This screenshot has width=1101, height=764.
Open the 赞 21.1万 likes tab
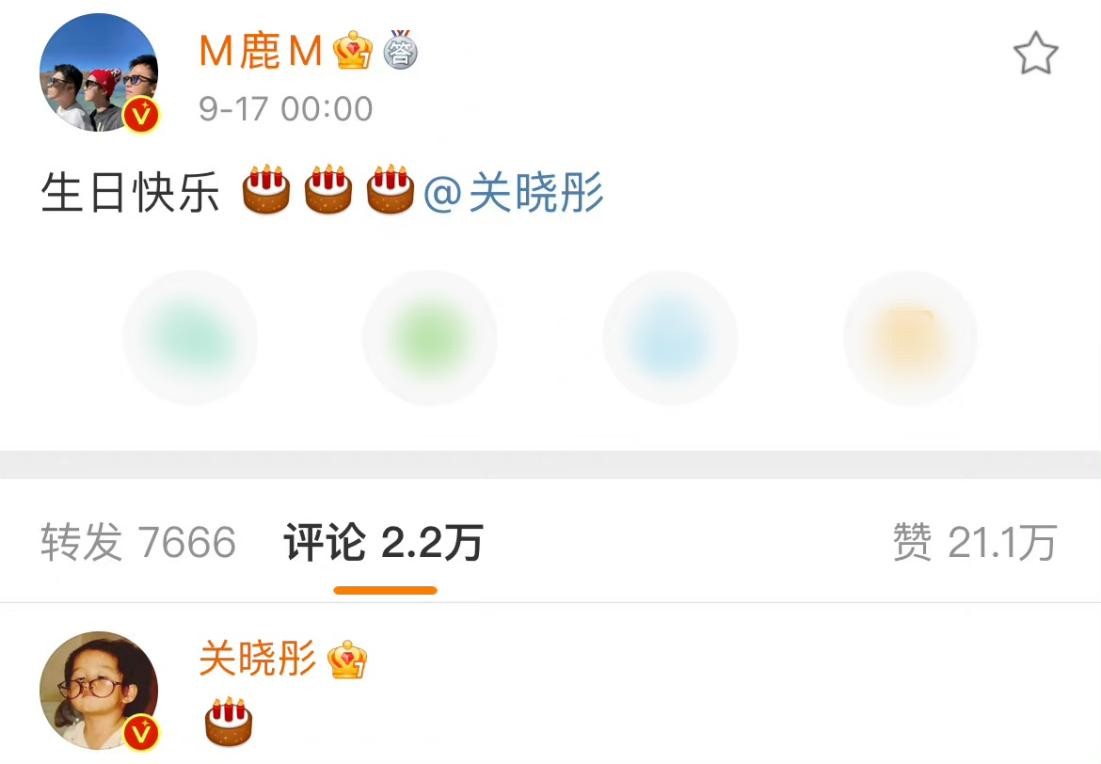click(973, 543)
